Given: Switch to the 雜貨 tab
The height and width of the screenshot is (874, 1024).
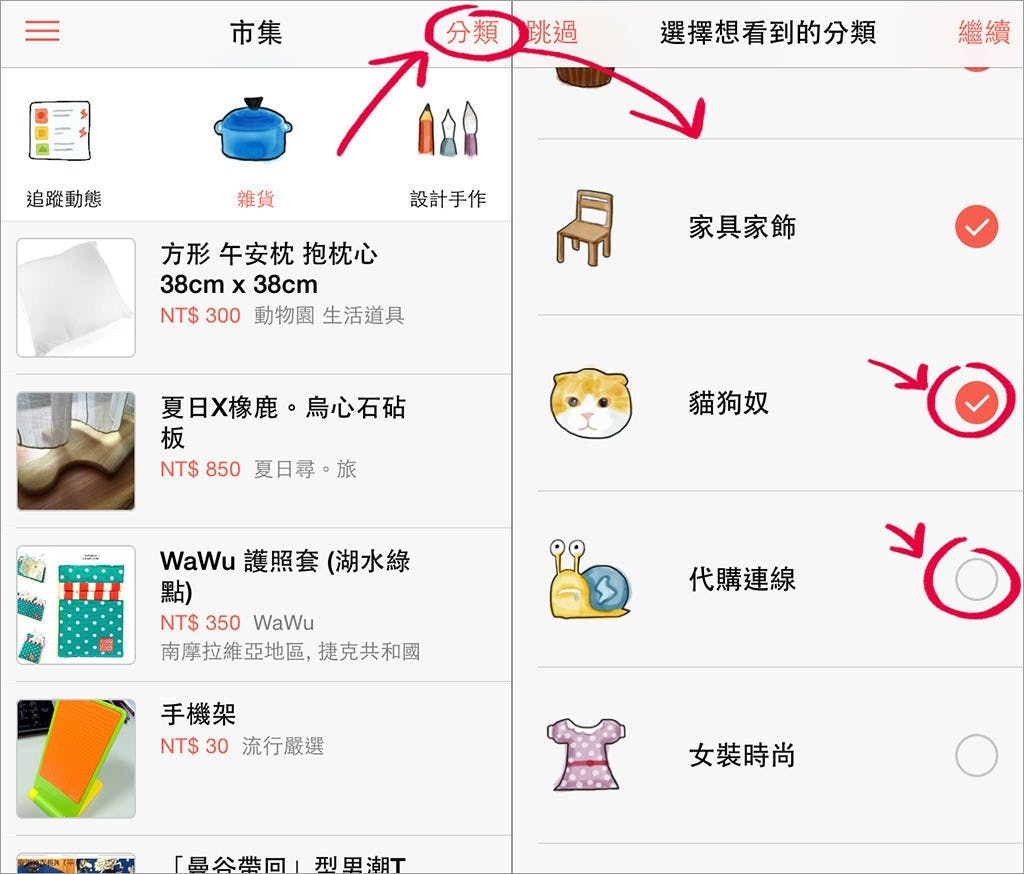Looking at the screenshot, I should (255, 153).
